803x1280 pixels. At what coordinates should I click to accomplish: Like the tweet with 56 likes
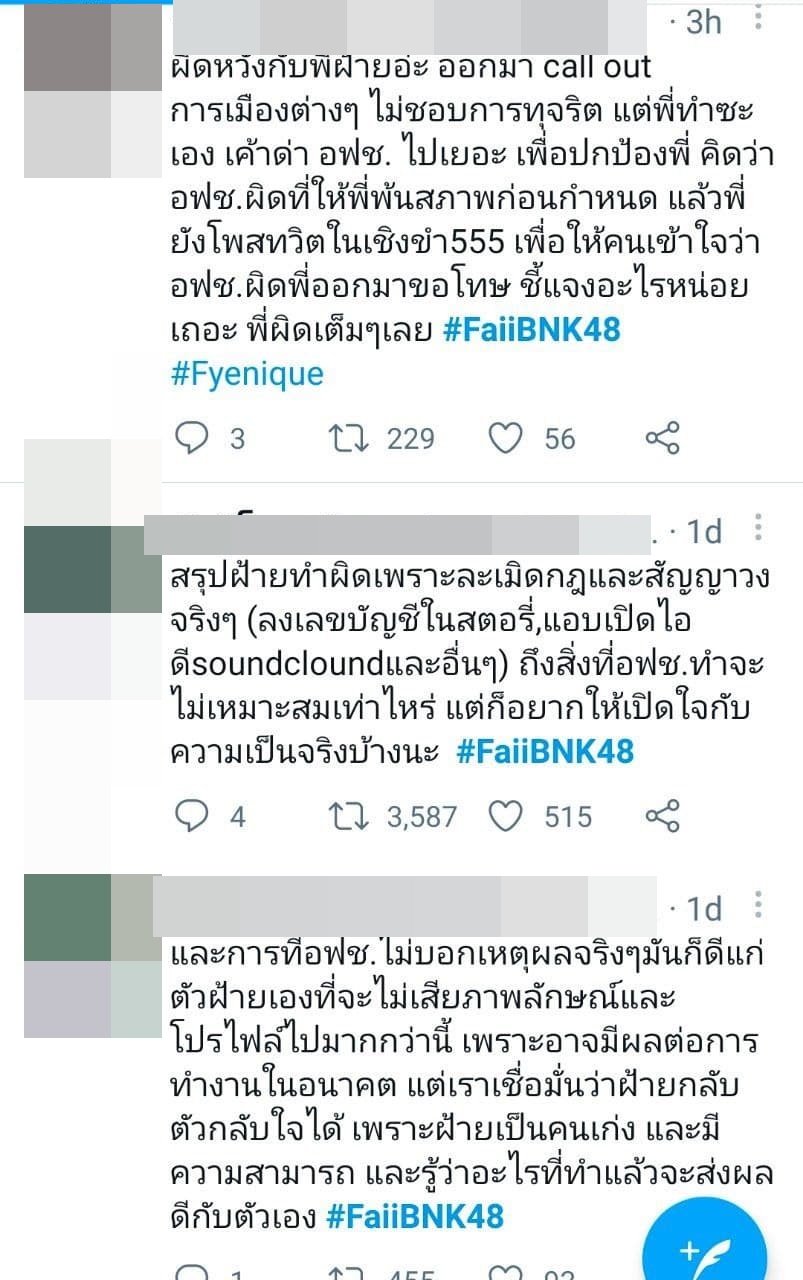(x=507, y=438)
